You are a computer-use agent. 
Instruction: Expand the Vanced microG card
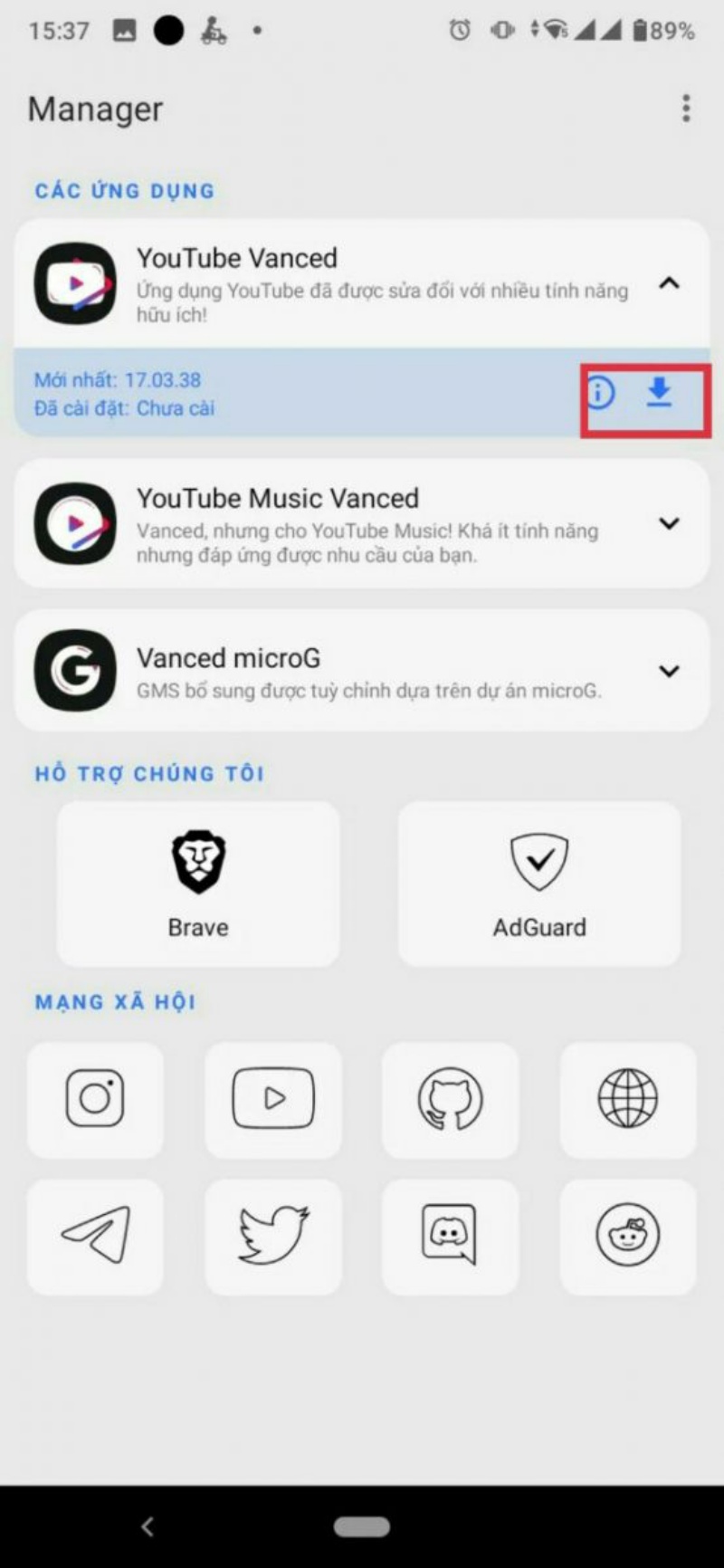(x=669, y=671)
